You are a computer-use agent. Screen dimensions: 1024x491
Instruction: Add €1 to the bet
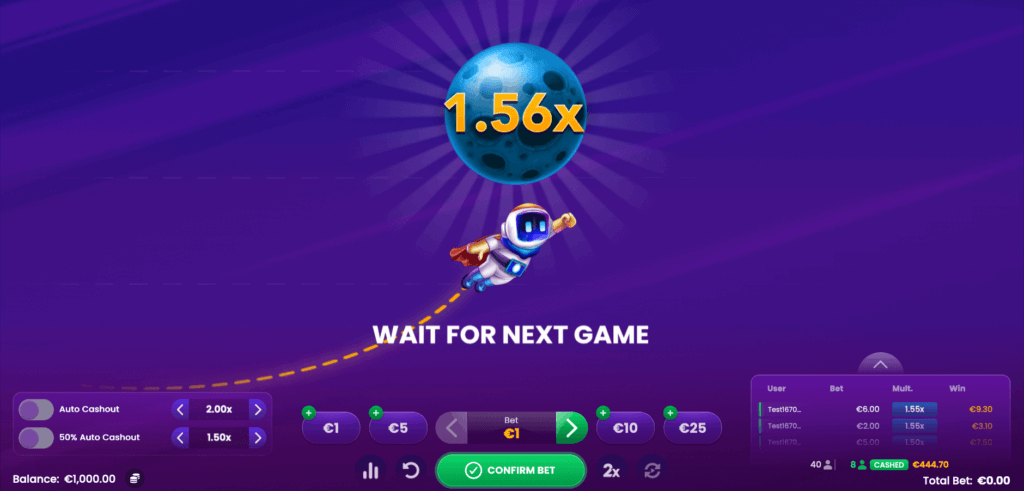(x=331, y=428)
